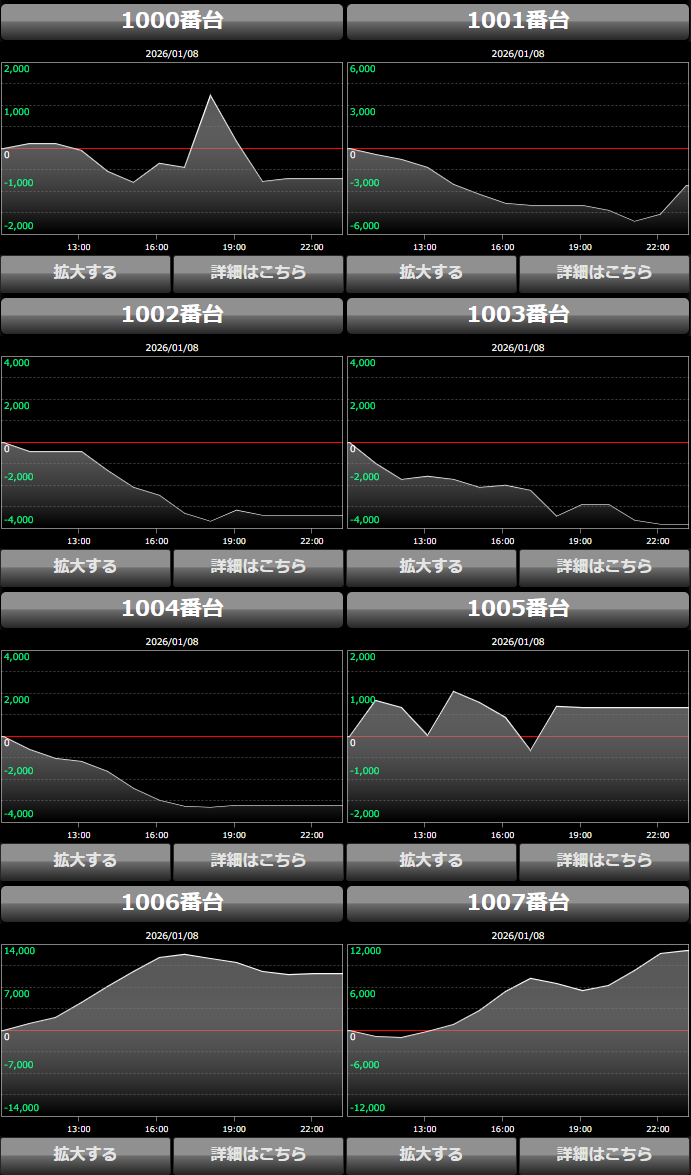The image size is (691, 1175).
Task: Open 詳細はこちら for 1006番台
Action: tap(258, 1154)
